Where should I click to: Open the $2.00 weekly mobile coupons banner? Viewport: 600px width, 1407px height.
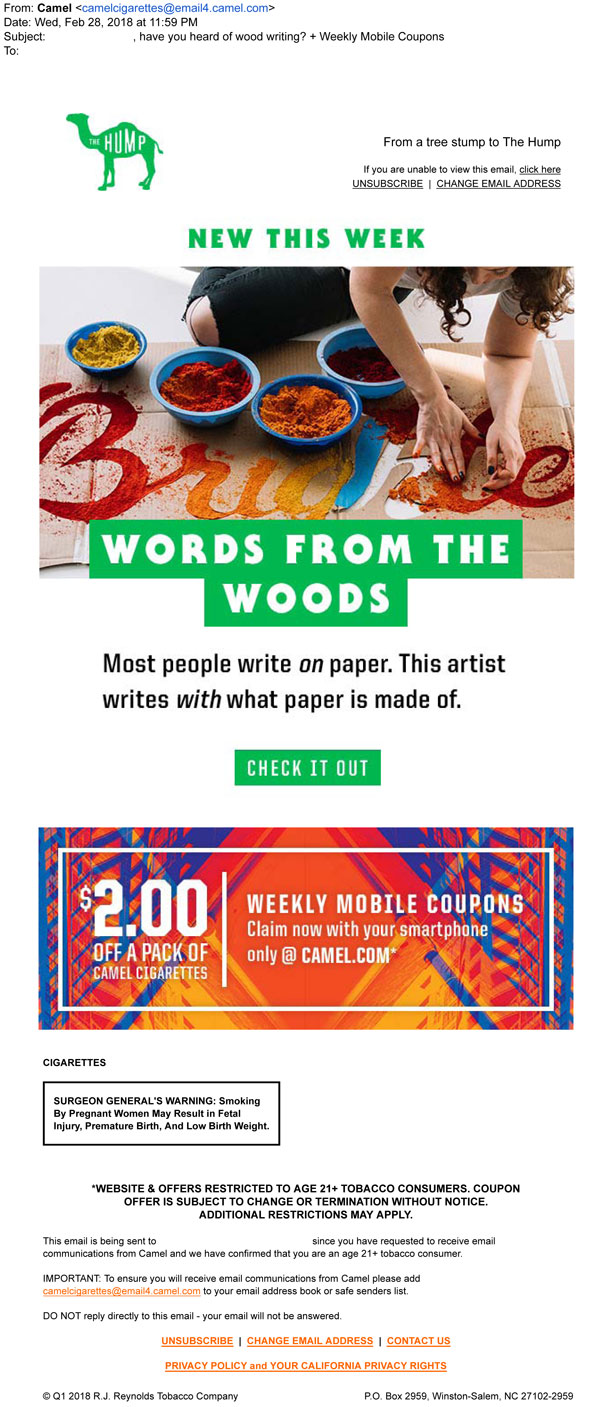(306, 927)
